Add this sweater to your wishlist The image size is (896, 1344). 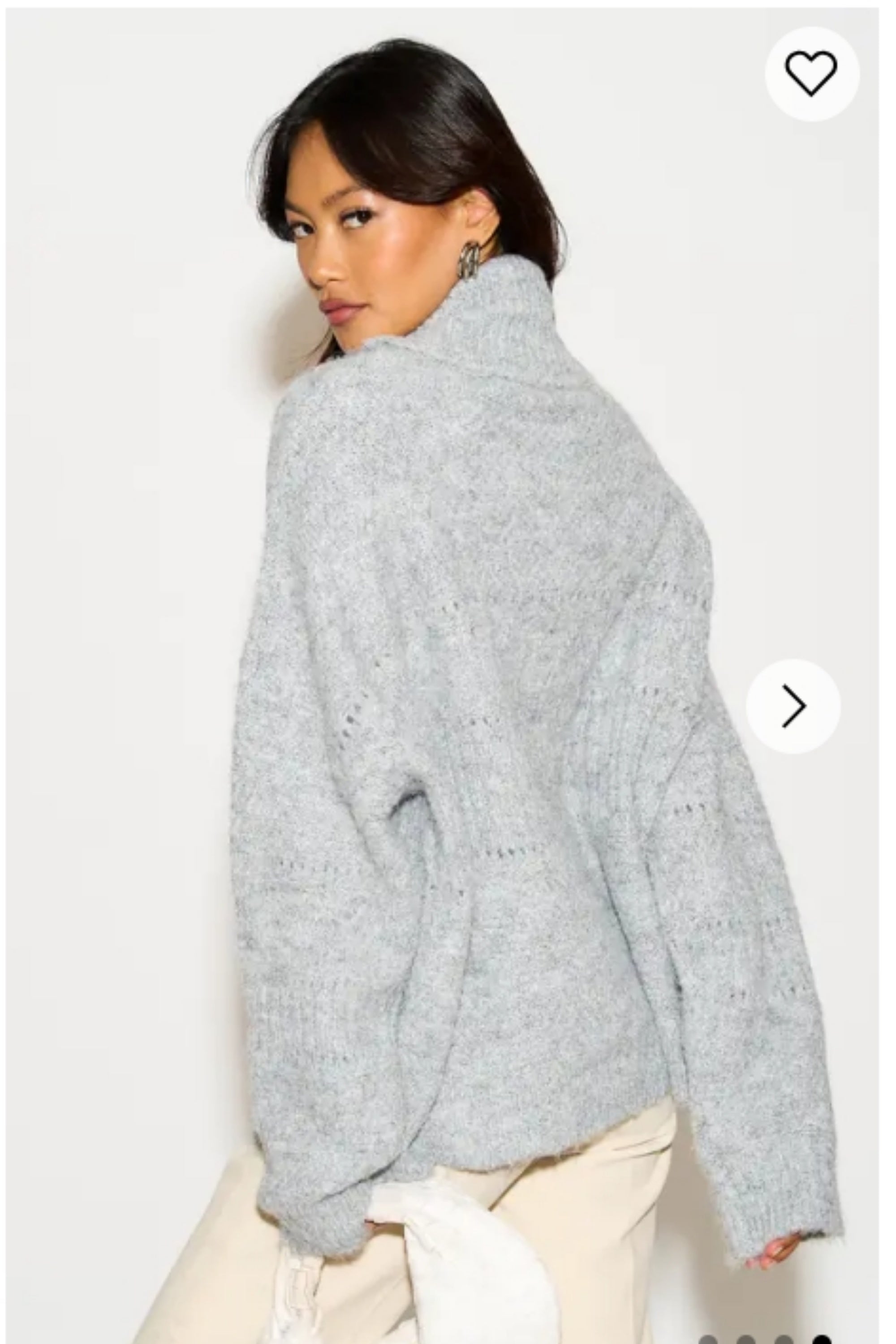(x=811, y=74)
